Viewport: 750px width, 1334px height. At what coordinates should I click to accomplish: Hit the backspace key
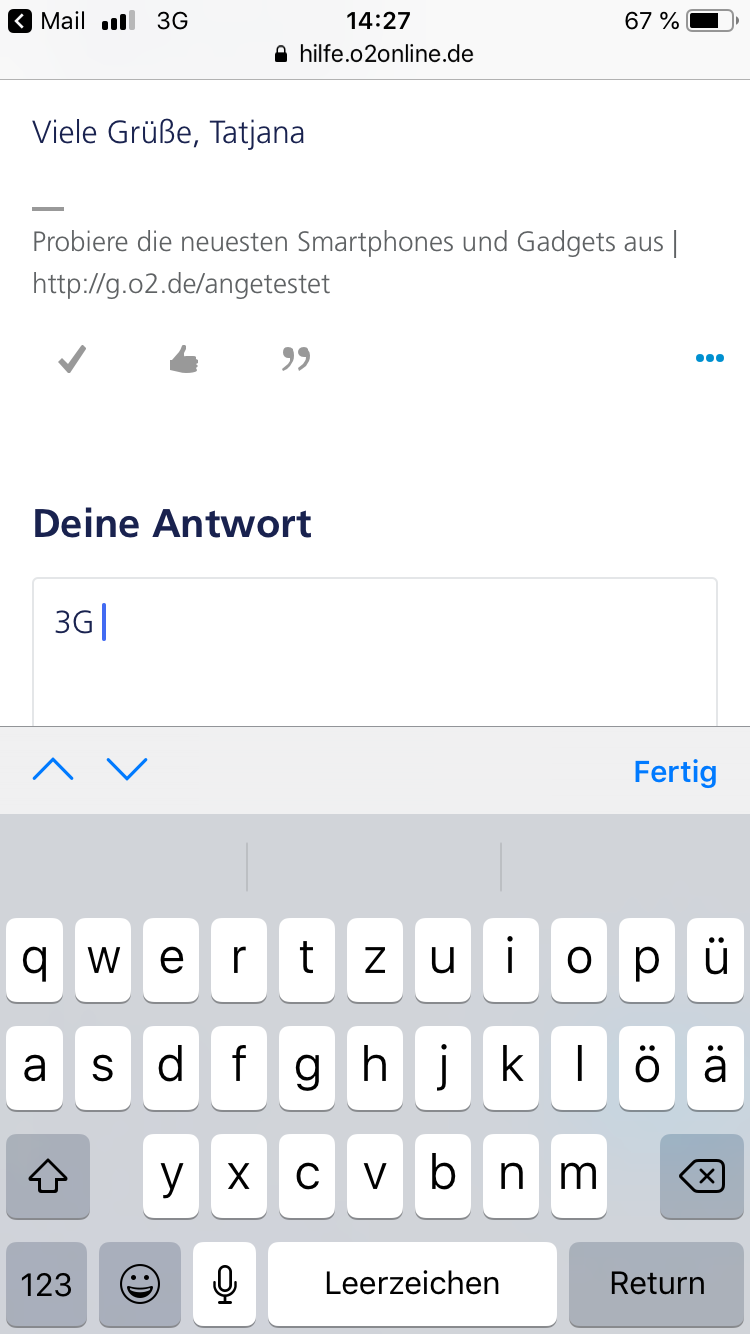702,1176
